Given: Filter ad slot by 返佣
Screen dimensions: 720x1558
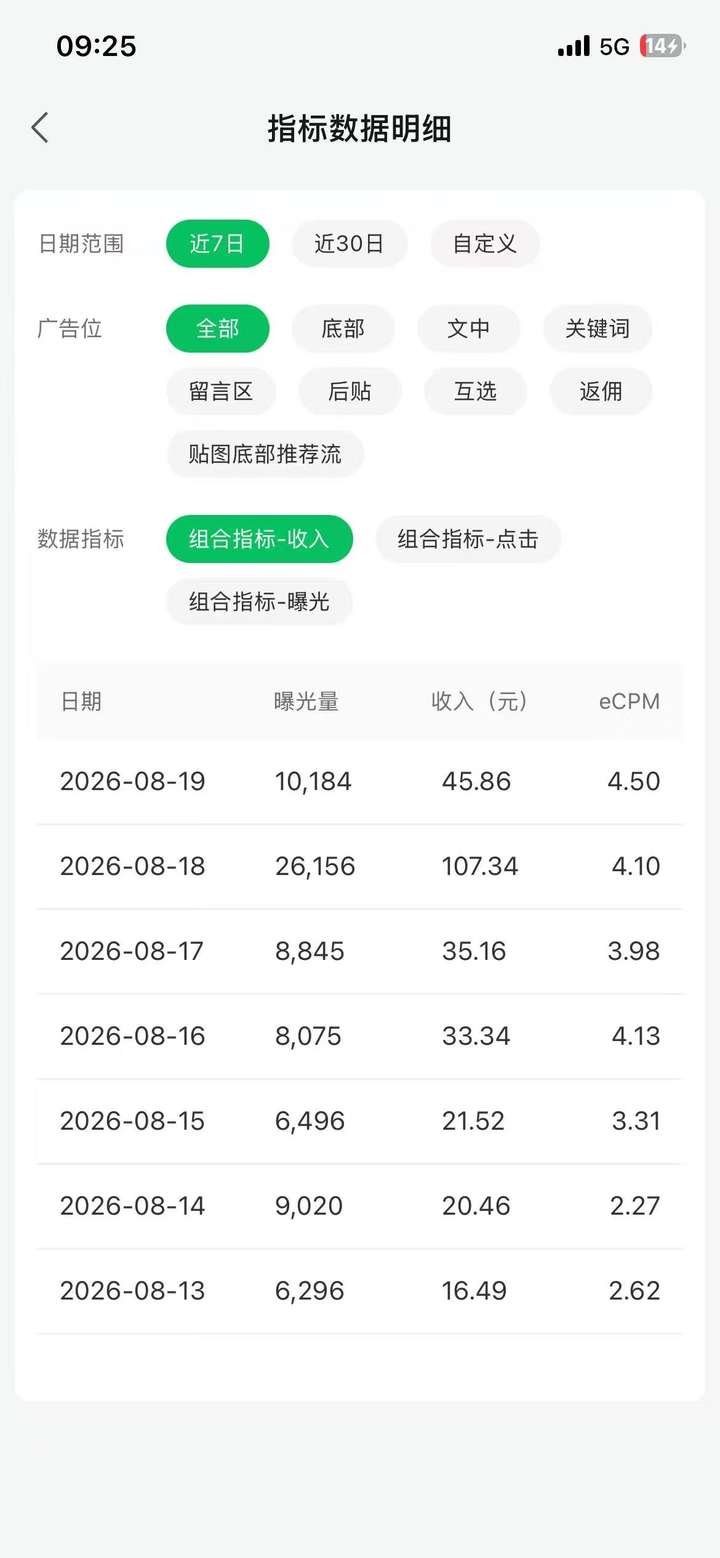Looking at the screenshot, I should click(601, 391).
